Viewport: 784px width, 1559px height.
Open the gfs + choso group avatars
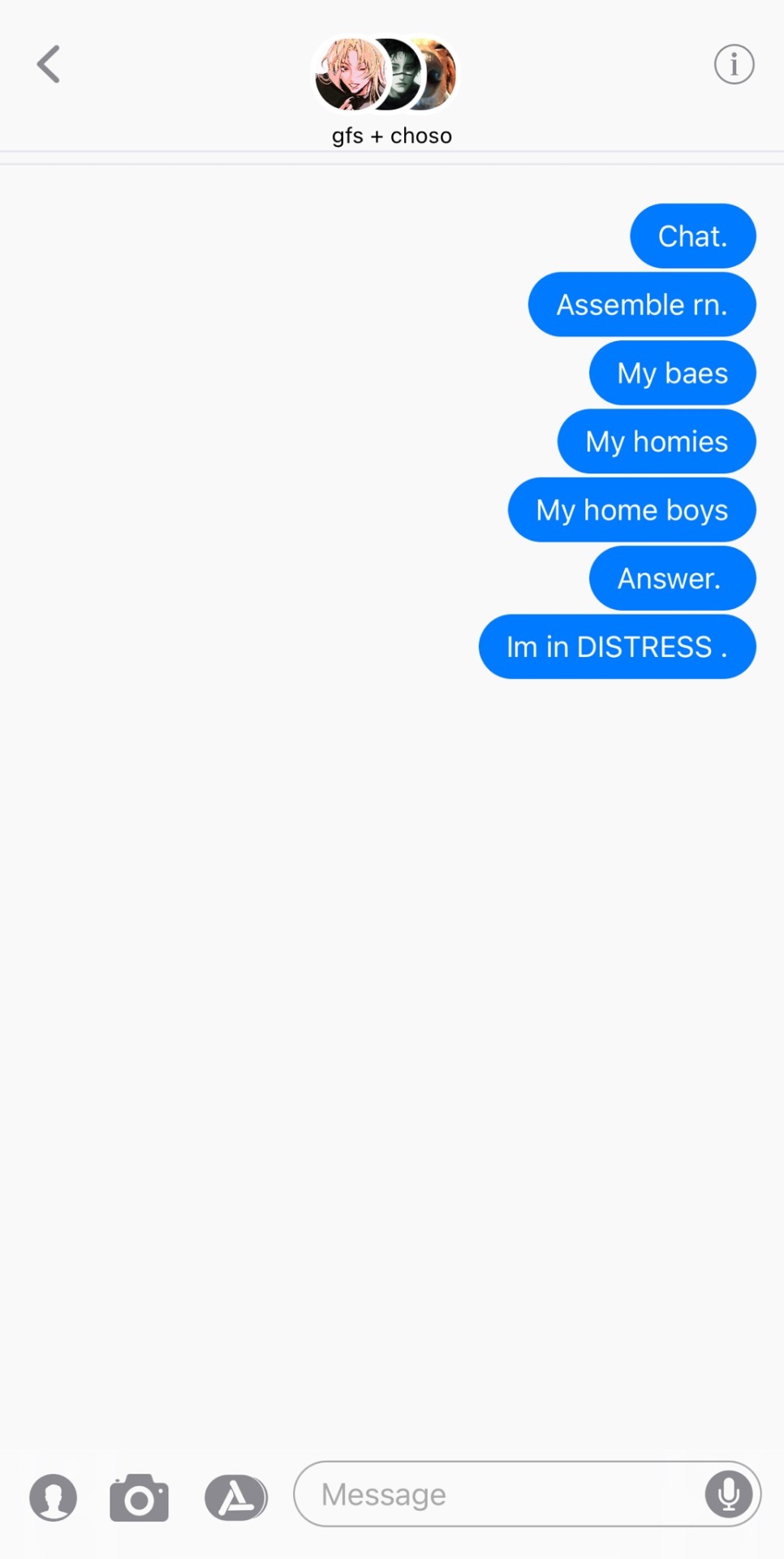coord(386,75)
